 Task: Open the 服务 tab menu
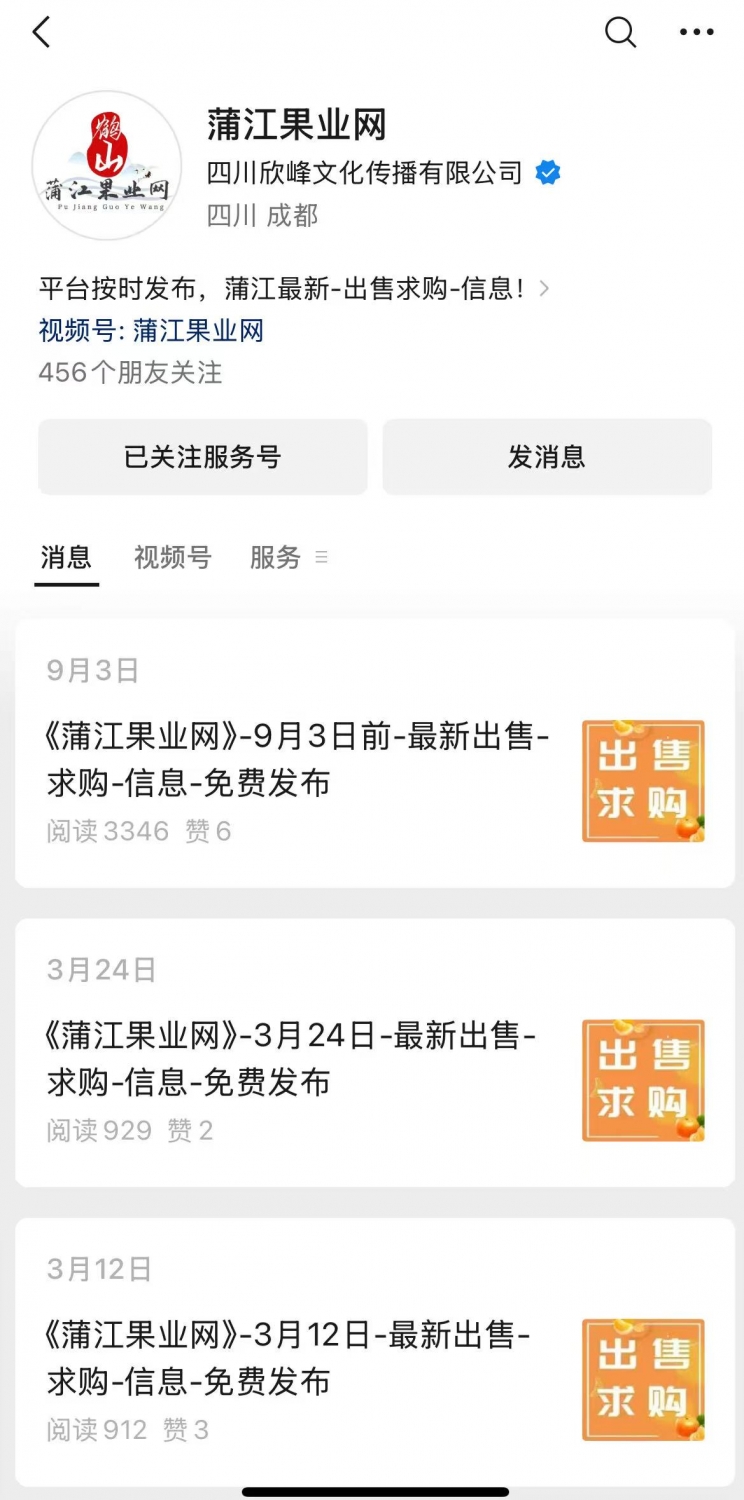pyautogui.click(x=287, y=557)
